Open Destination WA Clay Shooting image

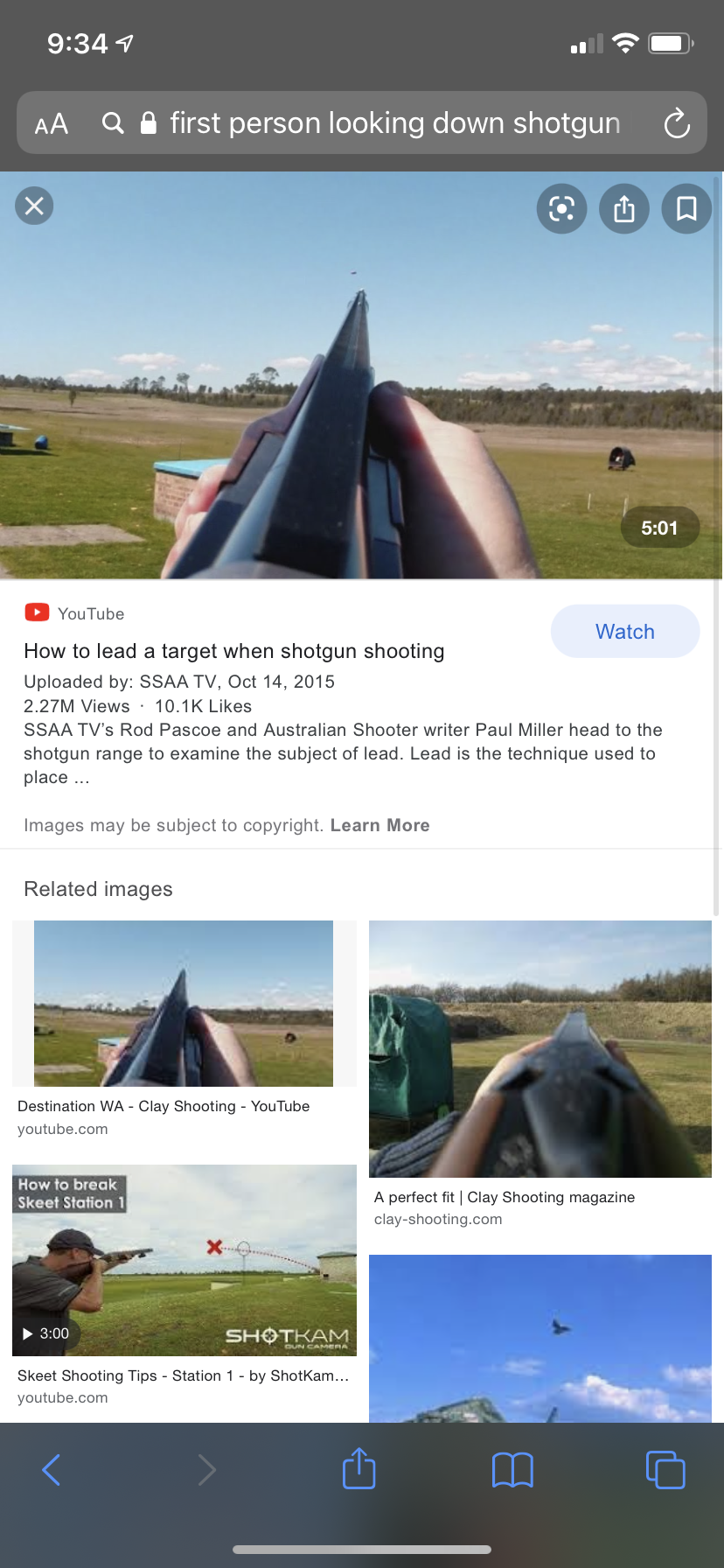[x=184, y=1004]
